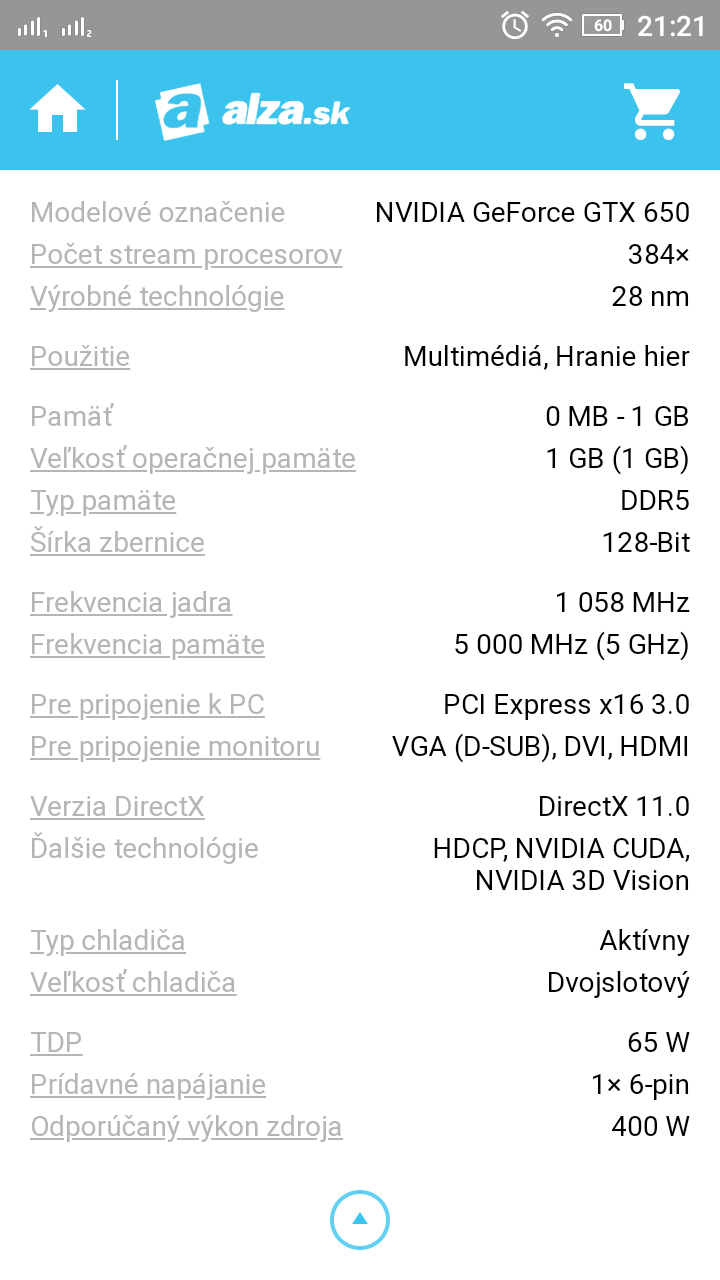This screenshot has width=720, height=1280.
Task: Tap the TDP link
Action: pos(56,1043)
